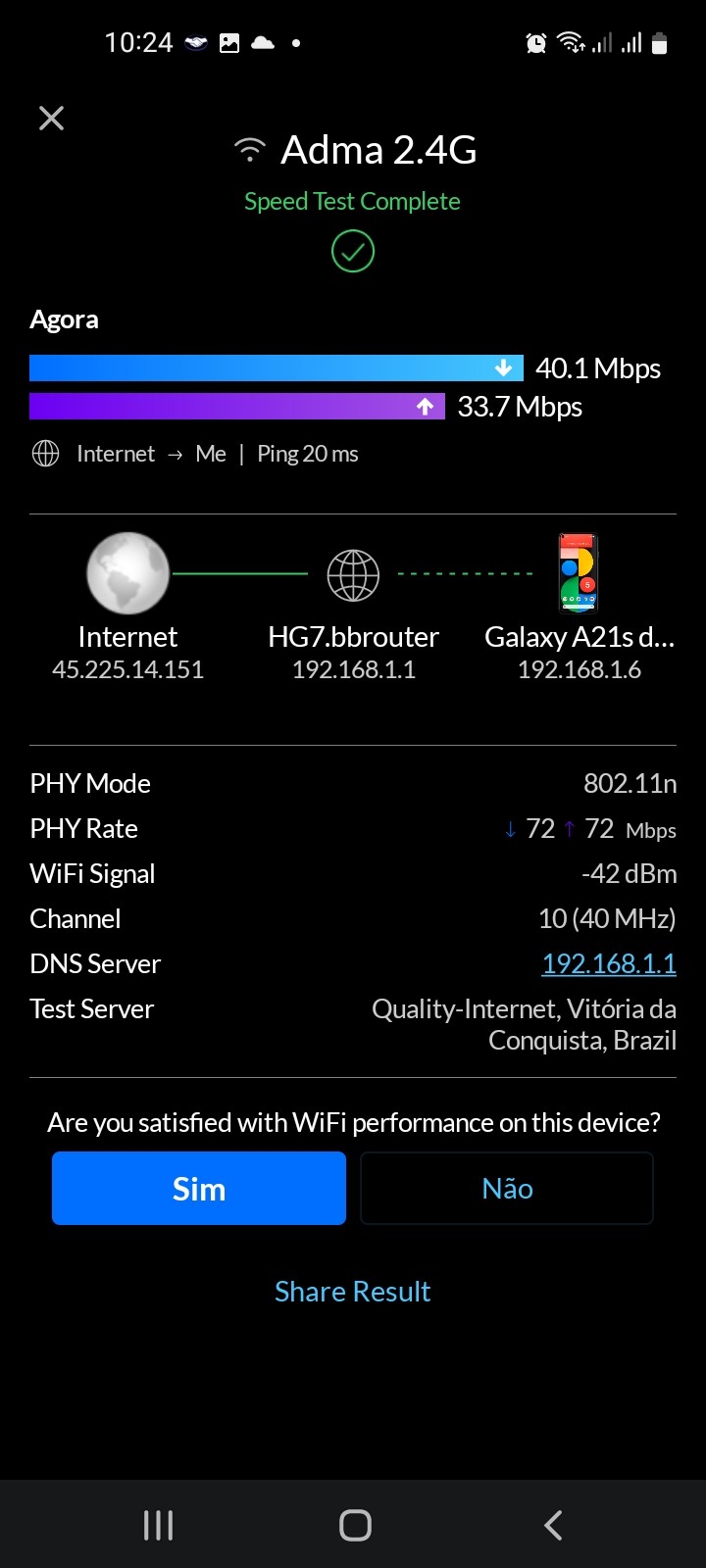The image size is (706, 1568).
Task: Go back using the system back button
Action: click(553, 1525)
